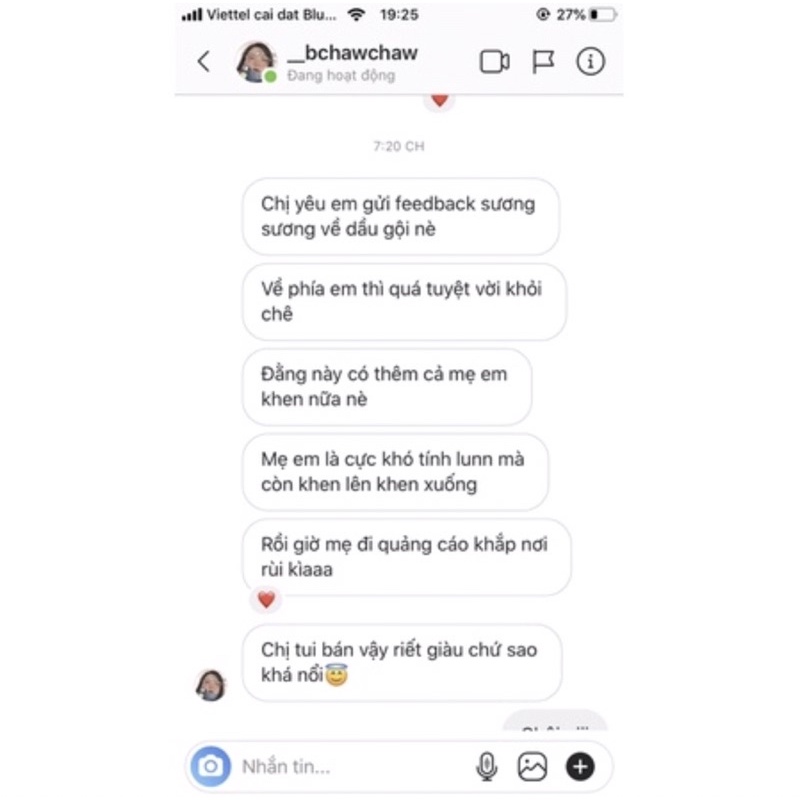Screen dimensions: 800x800
Task: Open the plus menu for more options
Action: point(580,767)
